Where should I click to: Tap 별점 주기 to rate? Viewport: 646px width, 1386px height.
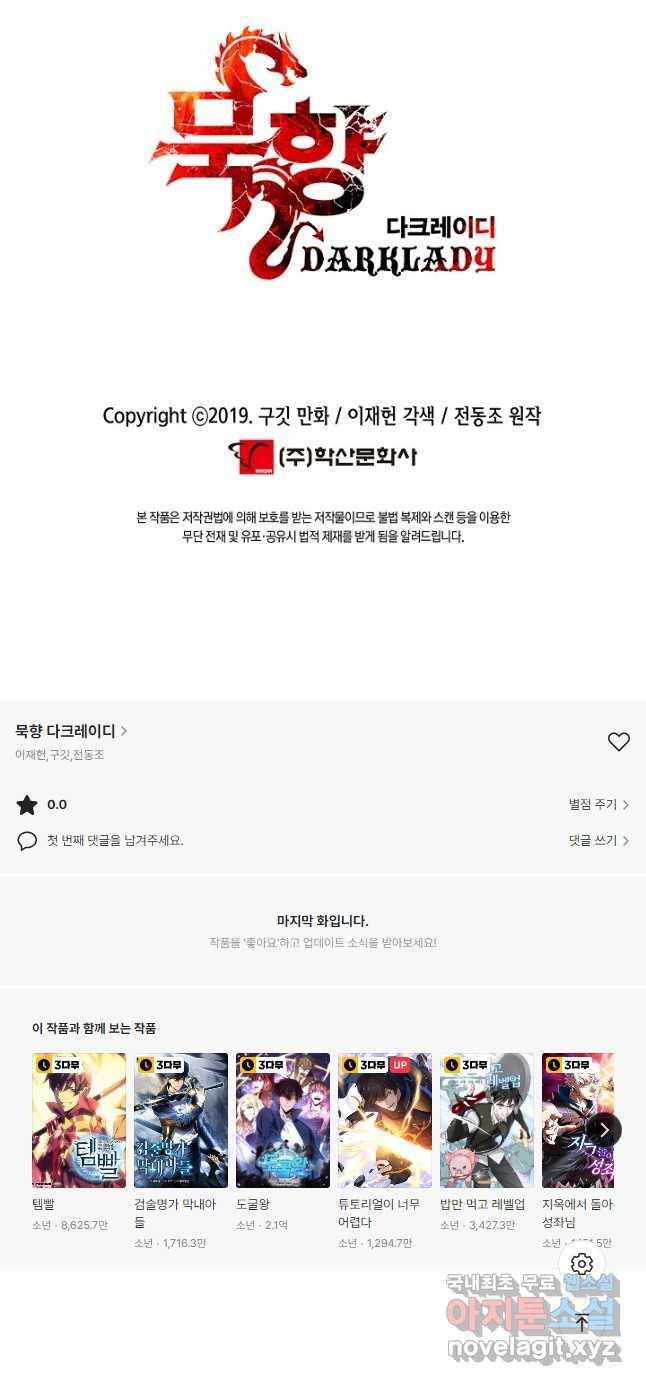598,805
